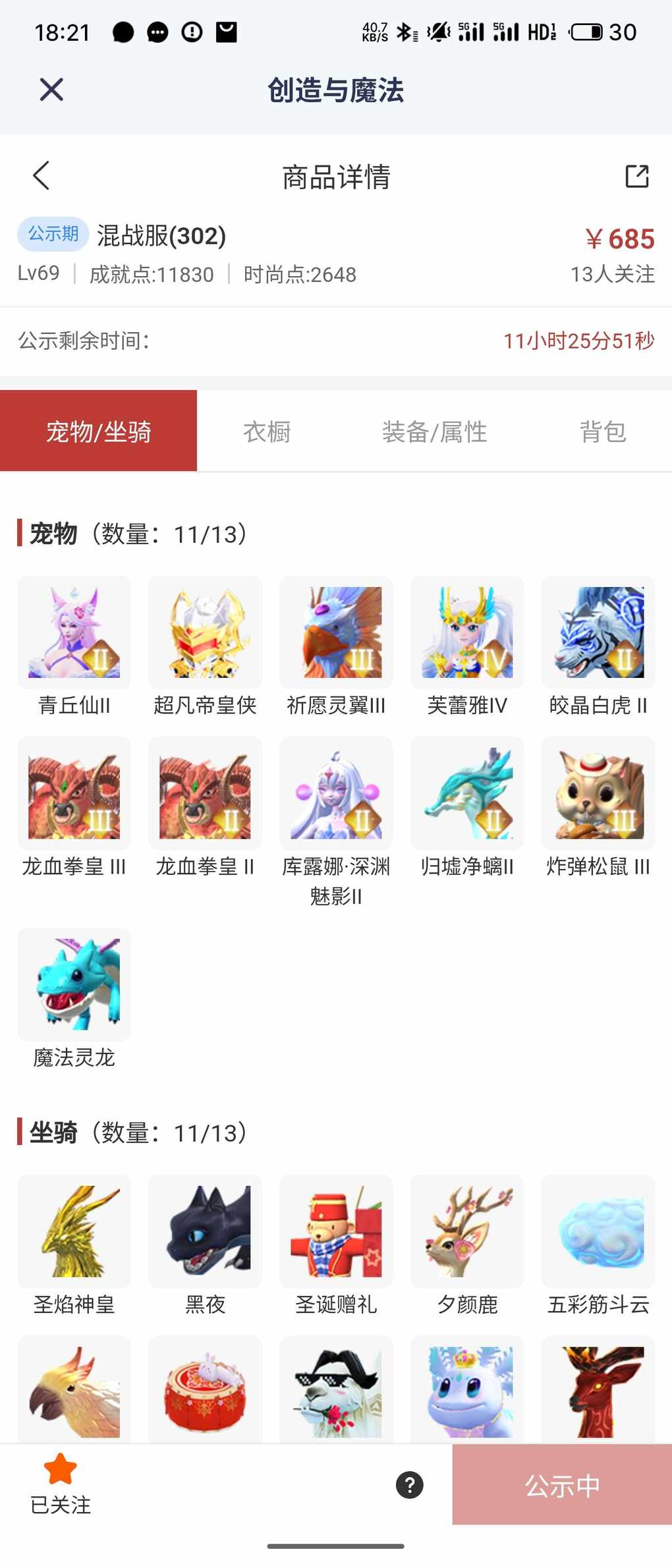
Task: Tap the 公示中 button
Action: click(562, 1485)
